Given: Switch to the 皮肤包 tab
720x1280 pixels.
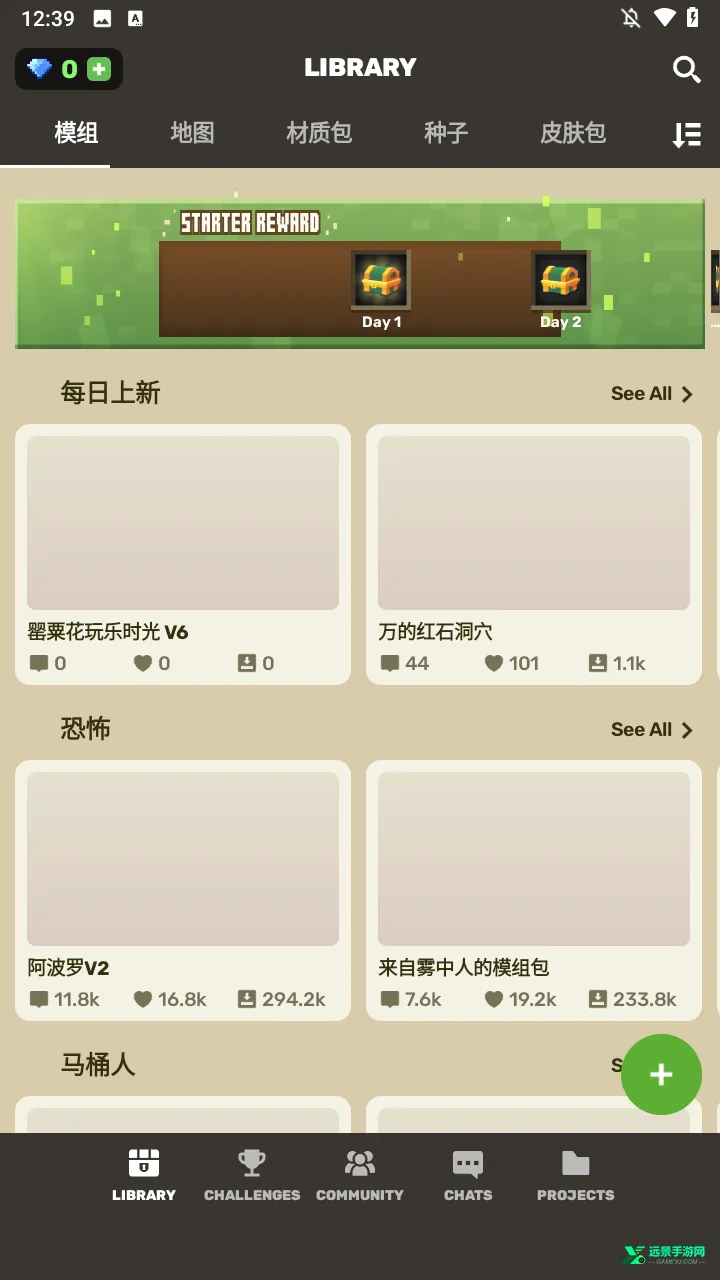Looking at the screenshot, I should [572, 133].
